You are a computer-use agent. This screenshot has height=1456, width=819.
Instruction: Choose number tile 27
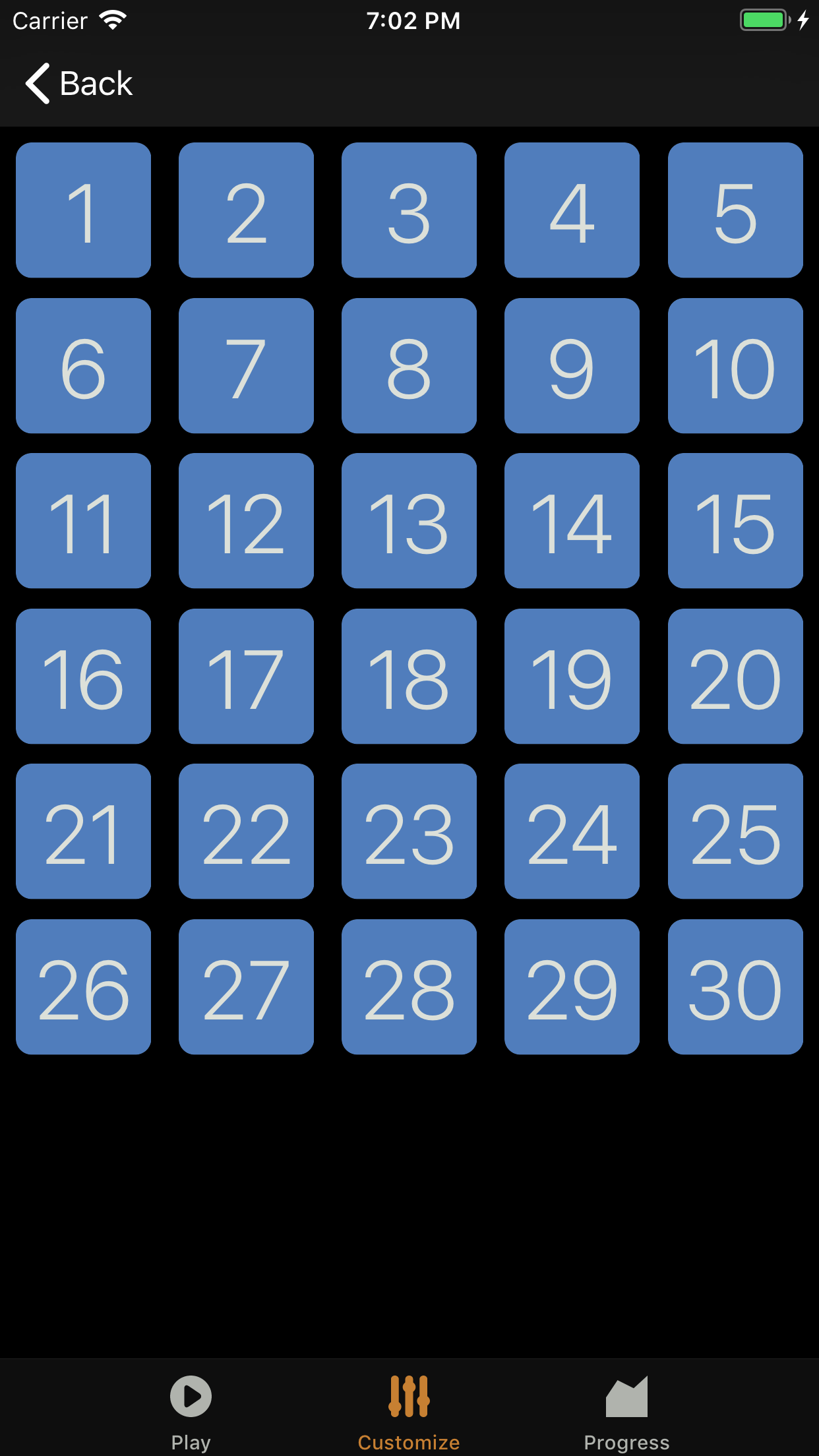click(x=246, y=987)
